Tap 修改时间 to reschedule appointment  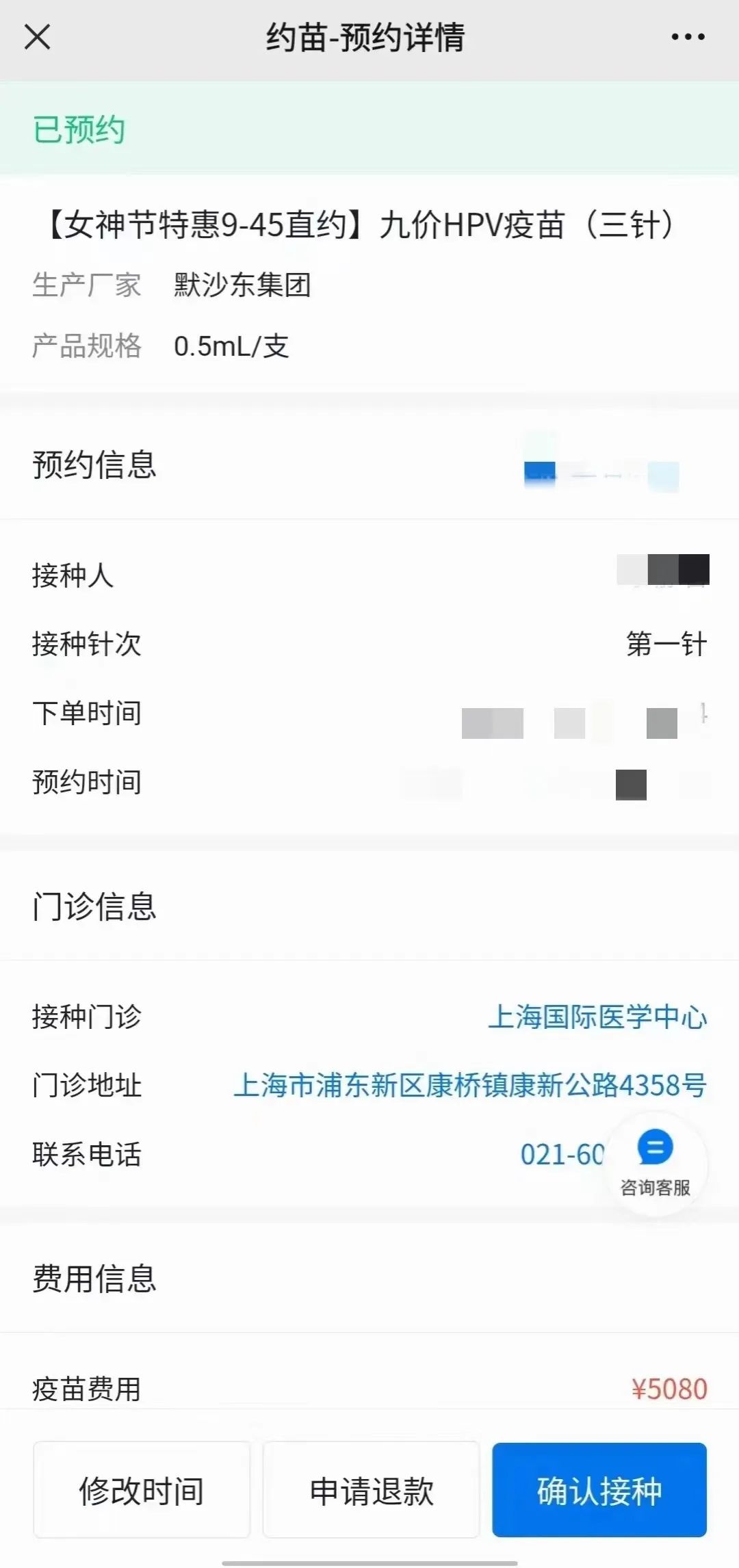[x=142, y=1491]
